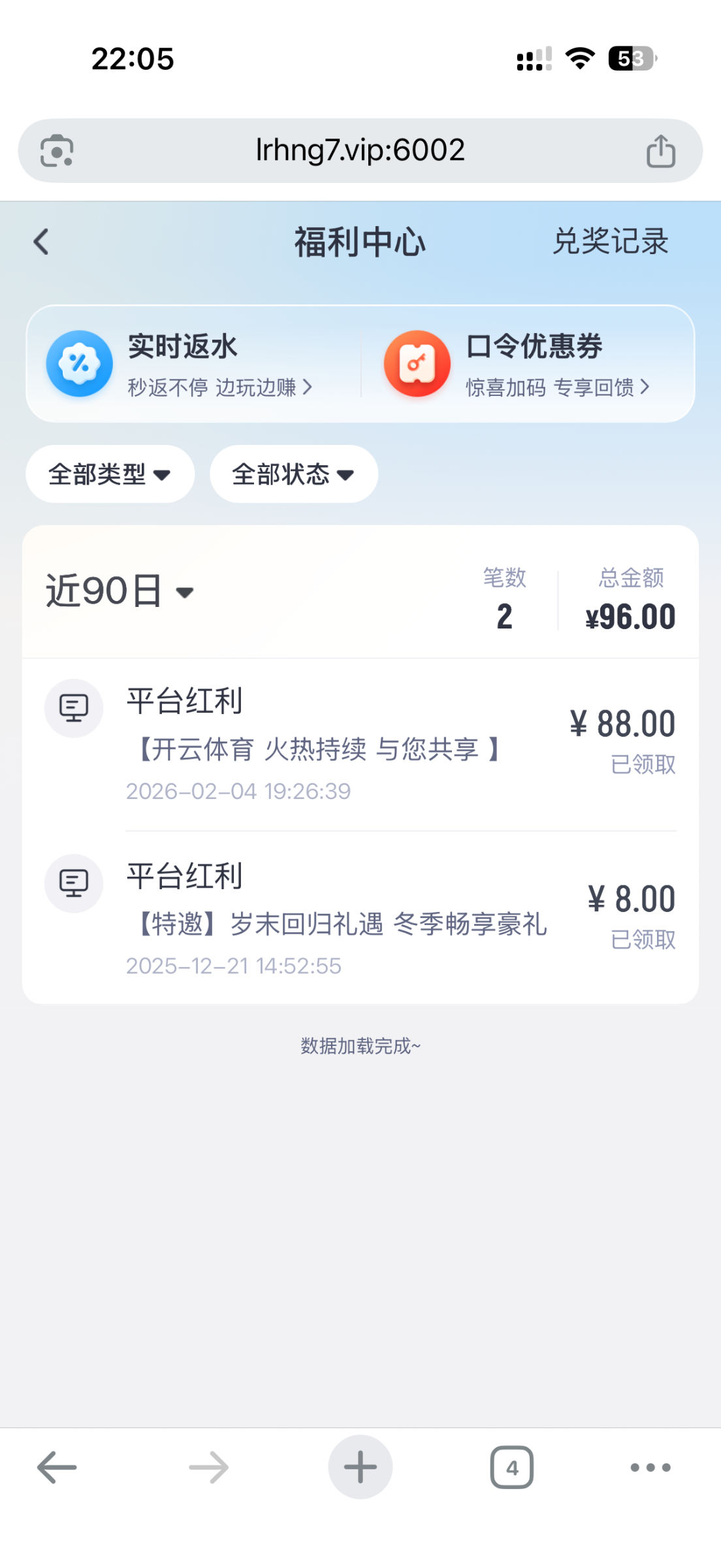
Task: Tap the new tab plus icon at bottom
Action: click(x=360, y=1467)
